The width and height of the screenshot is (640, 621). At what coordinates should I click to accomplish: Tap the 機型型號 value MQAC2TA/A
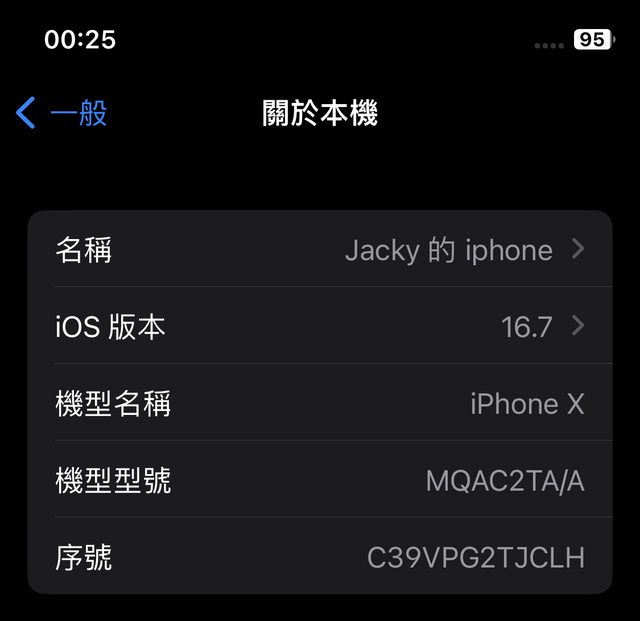pyautogui.click(x=504, y=480)
